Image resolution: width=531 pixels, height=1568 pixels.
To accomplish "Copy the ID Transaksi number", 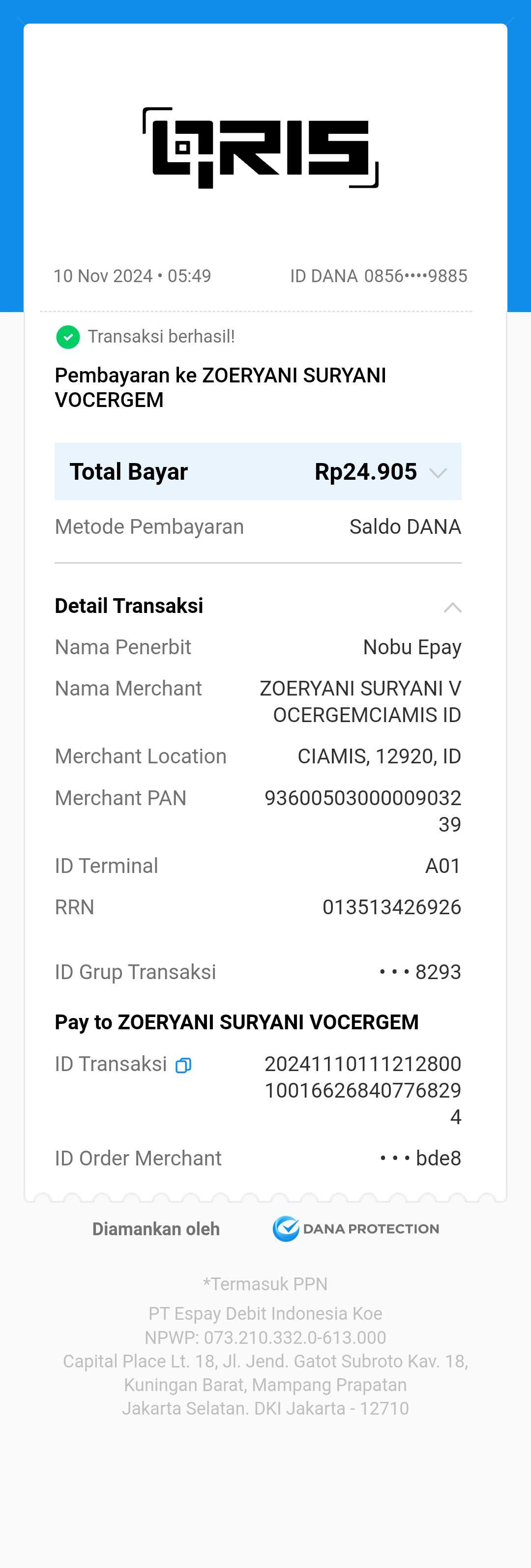I will pos(183,1065).
